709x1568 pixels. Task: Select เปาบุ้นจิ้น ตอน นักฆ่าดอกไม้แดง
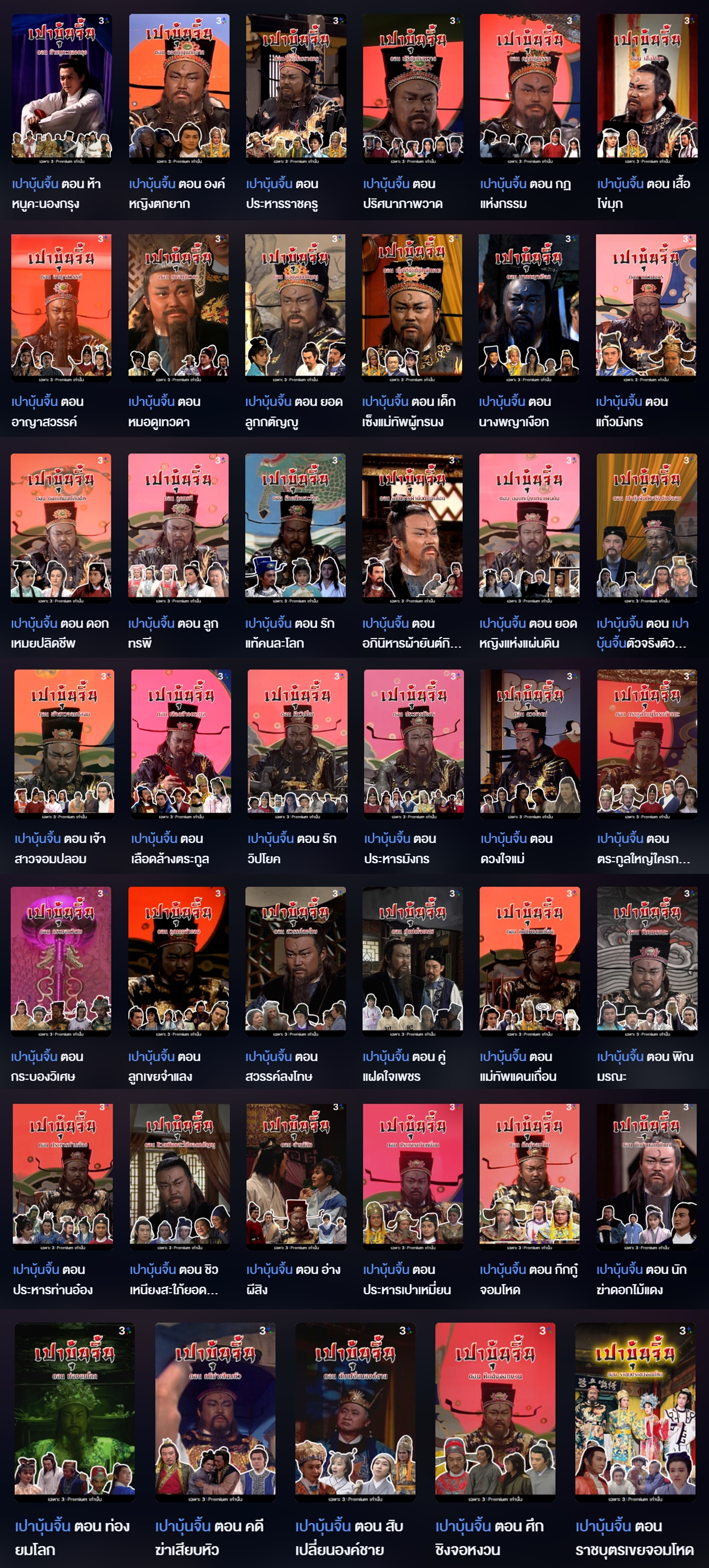(x=646, y=1176)
